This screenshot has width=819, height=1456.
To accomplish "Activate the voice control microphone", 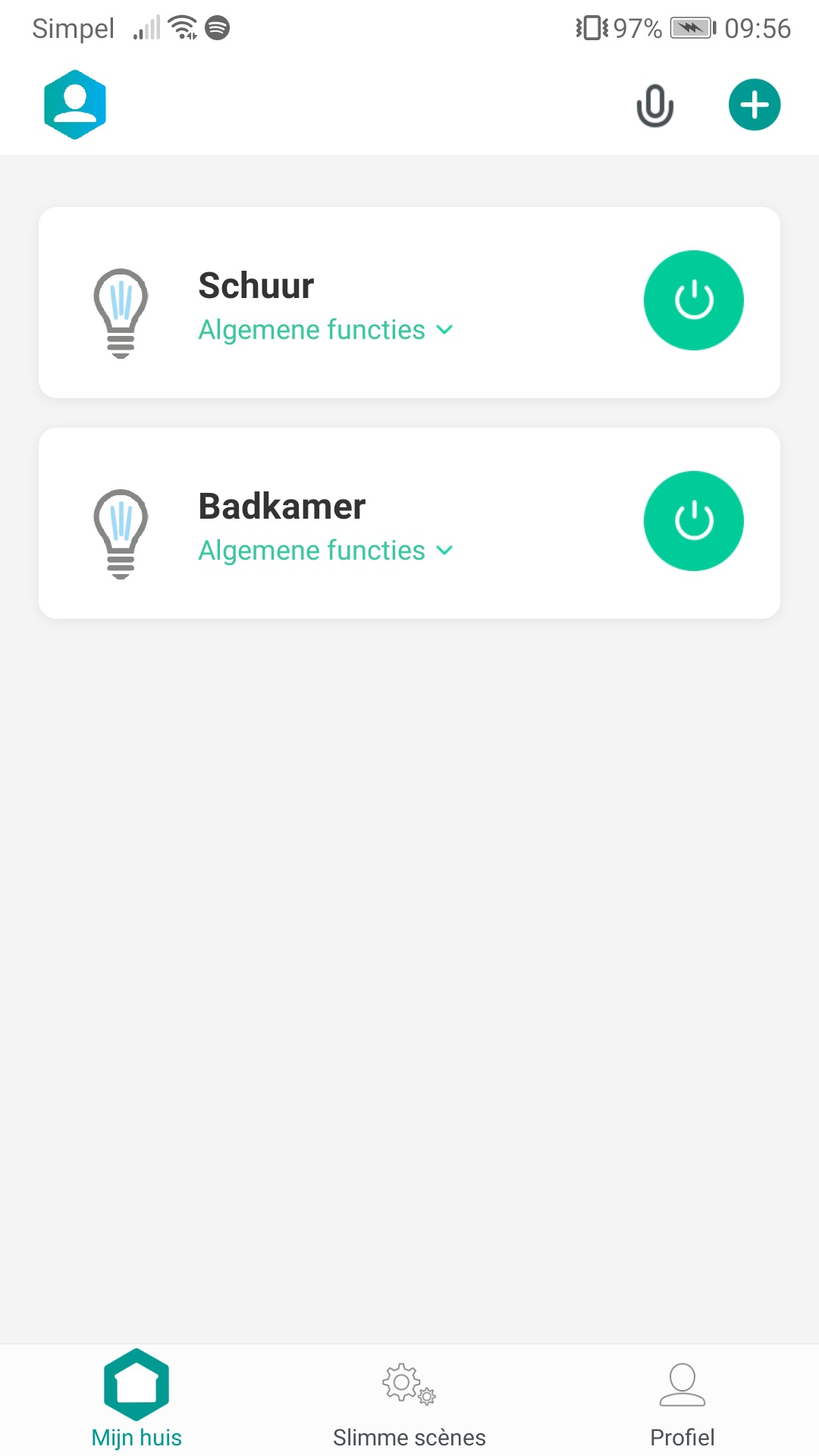I will (654, 105).
